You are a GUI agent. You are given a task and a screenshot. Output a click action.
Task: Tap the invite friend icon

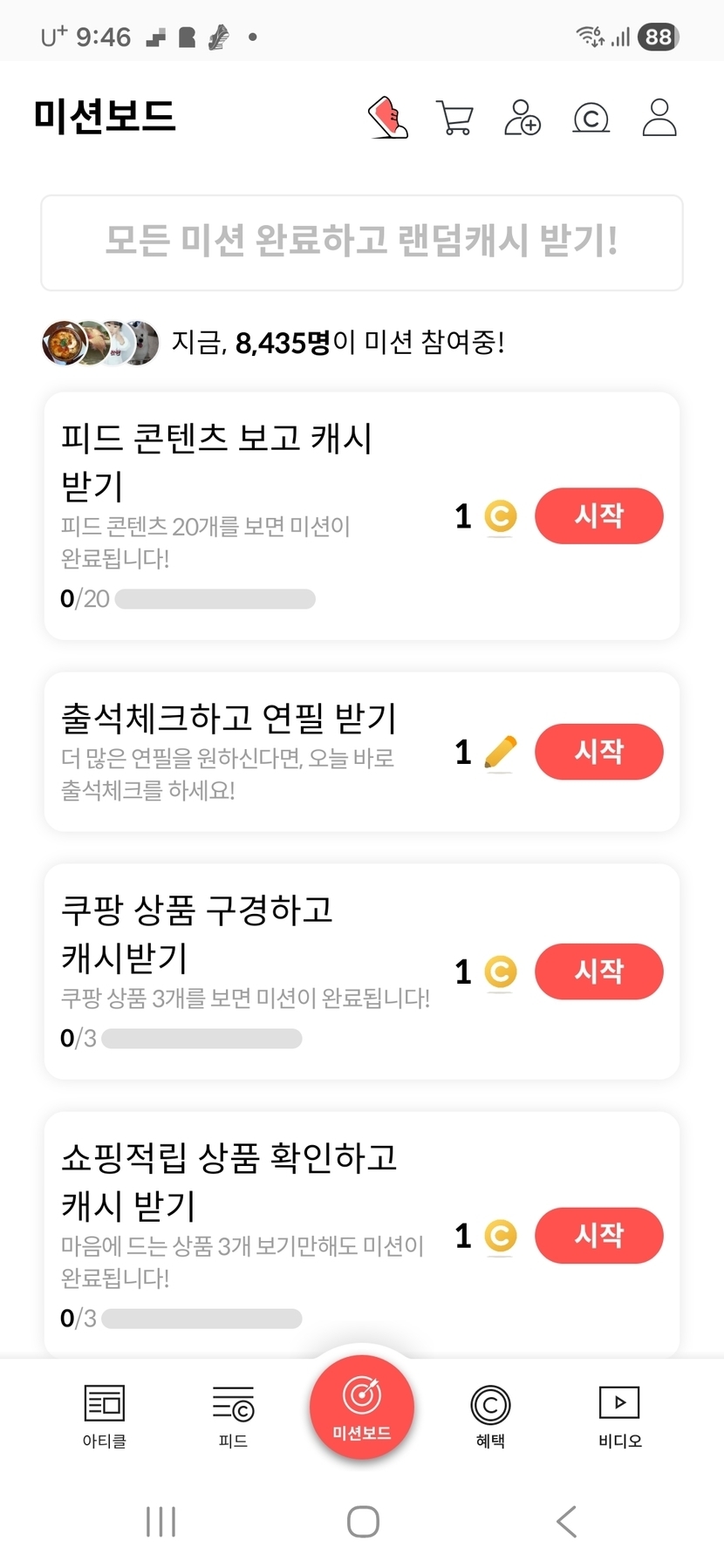[x=523, y=118]
